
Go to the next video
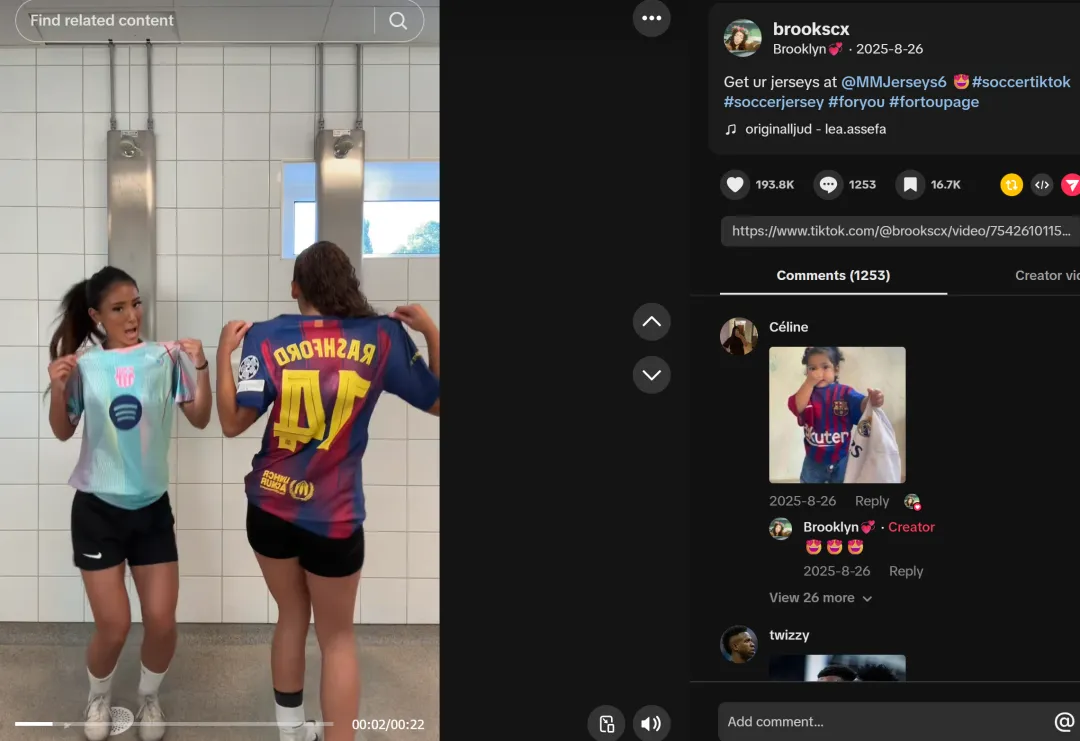pos(651,374)
